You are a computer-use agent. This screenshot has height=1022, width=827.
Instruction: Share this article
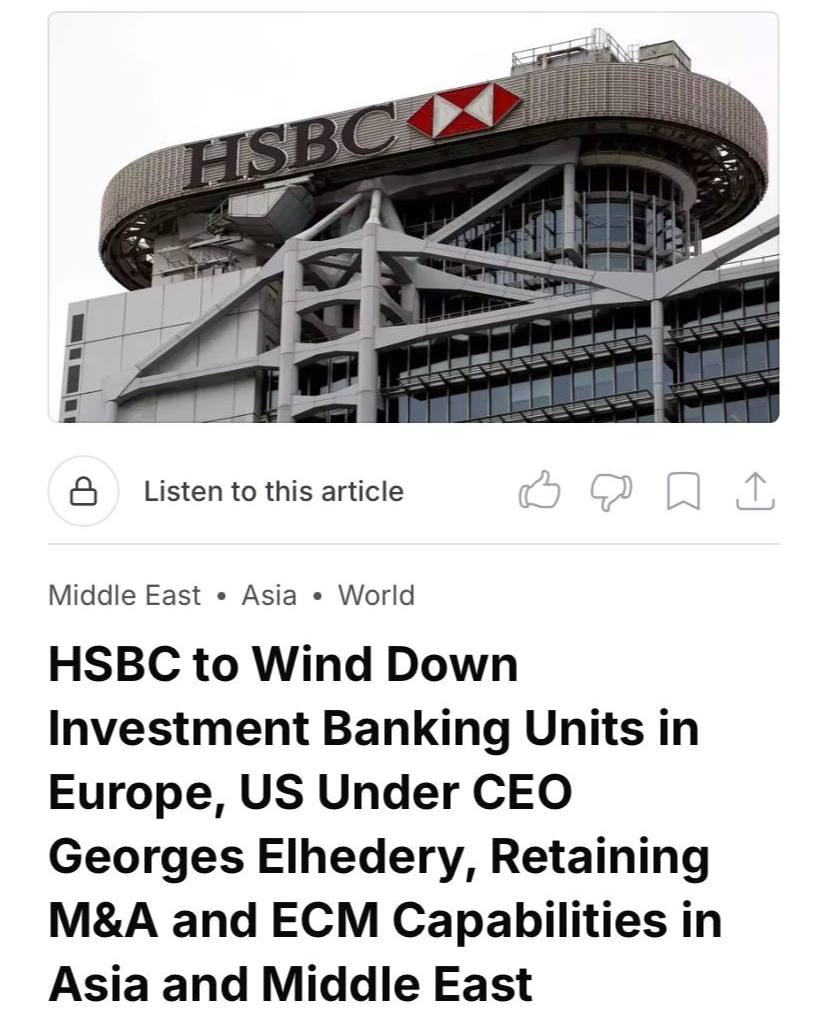[756, 491]
